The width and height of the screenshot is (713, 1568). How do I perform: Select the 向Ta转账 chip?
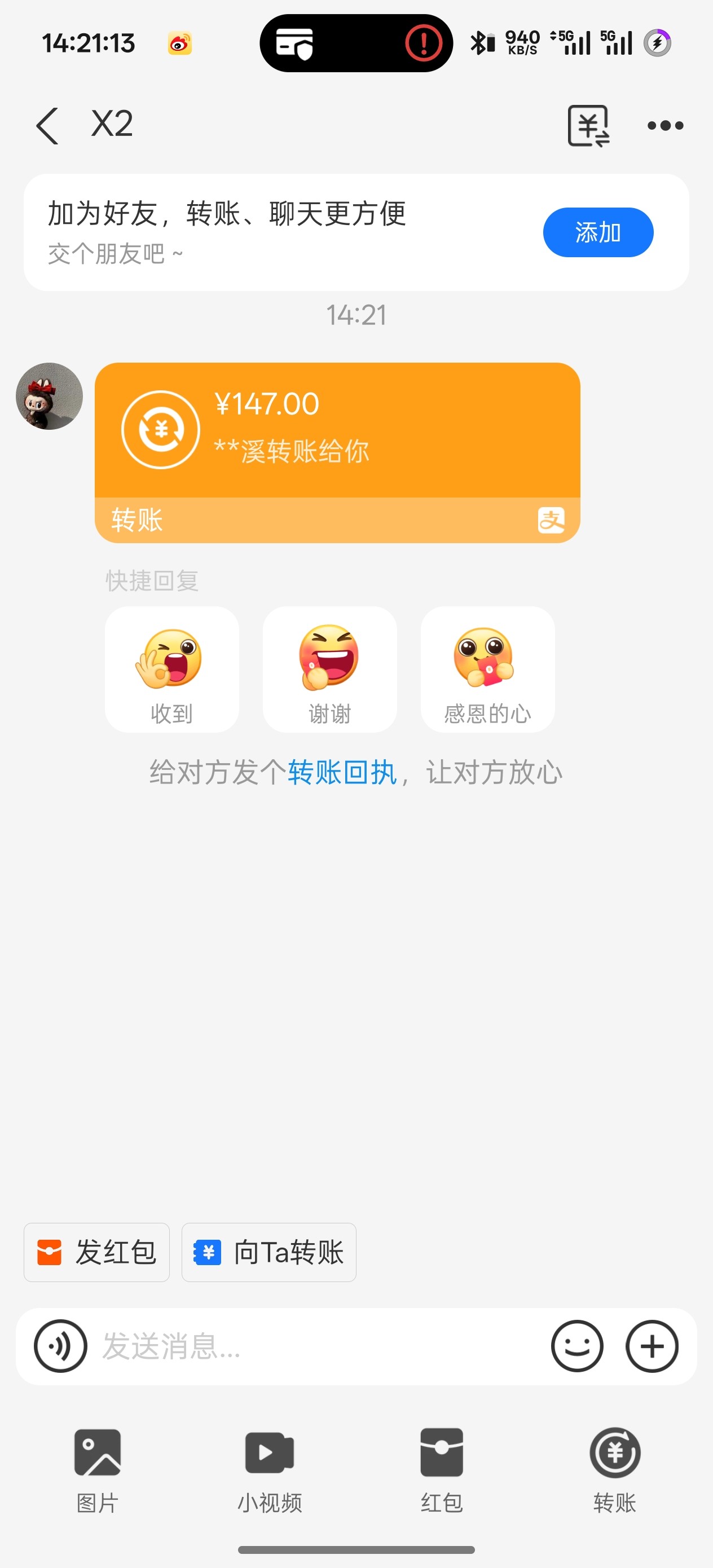269,1252
